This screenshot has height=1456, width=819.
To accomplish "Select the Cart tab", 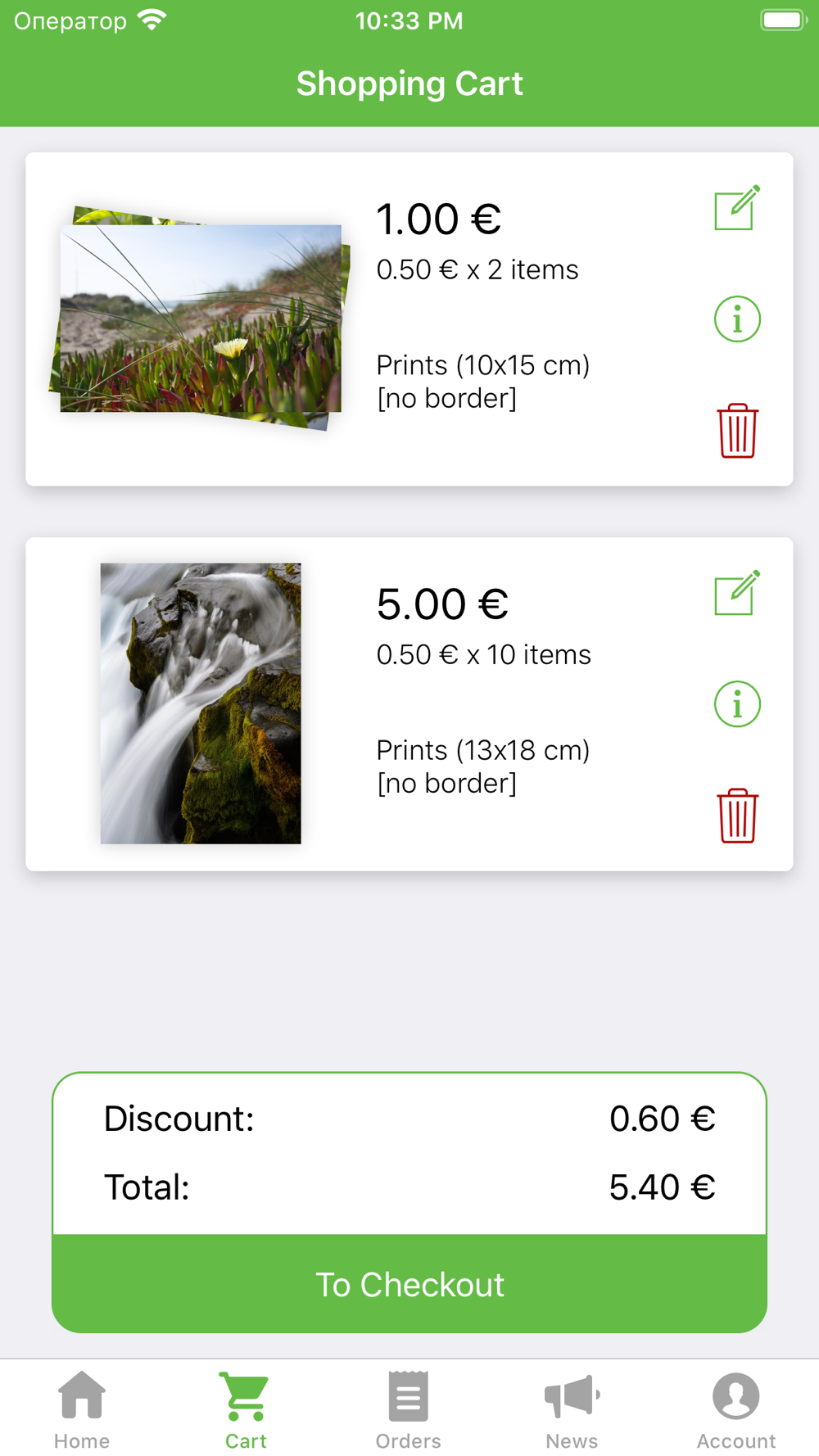I will click(x=246, y=1410).
